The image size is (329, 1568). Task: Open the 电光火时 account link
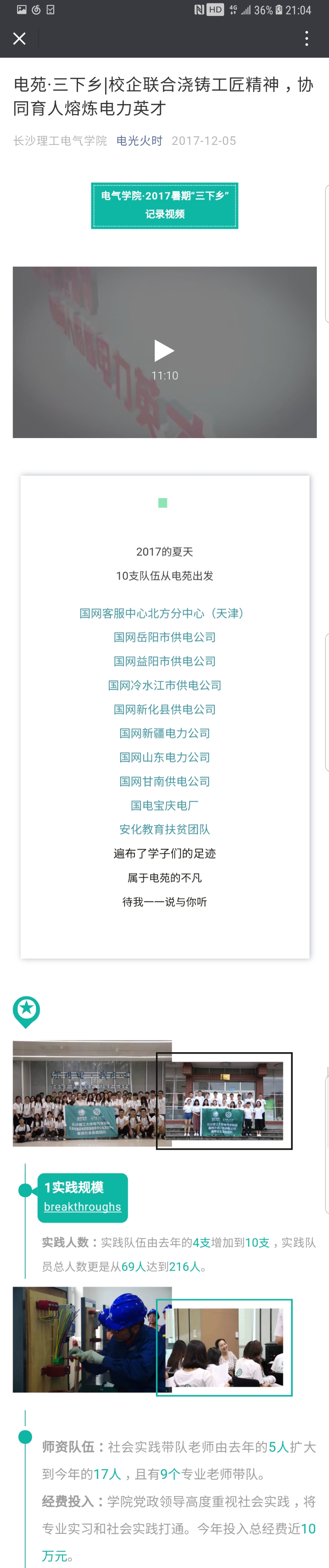click(139, 141)
